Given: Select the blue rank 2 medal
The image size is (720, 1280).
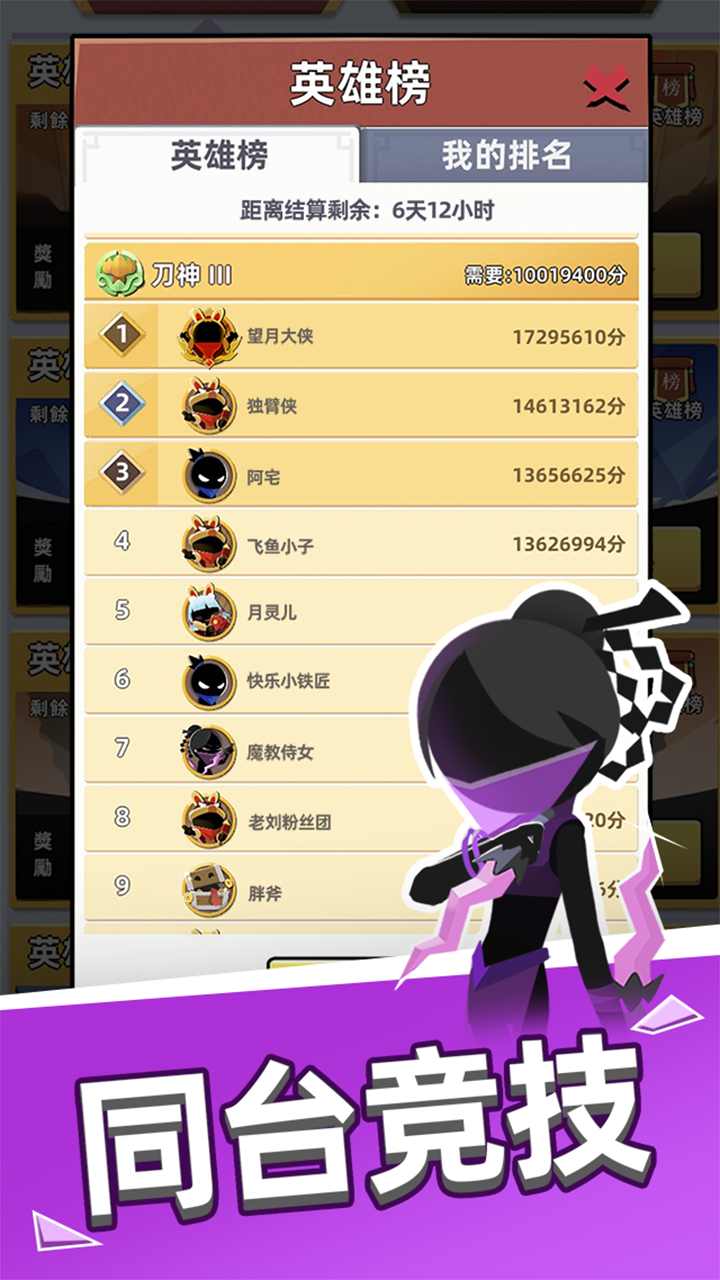Looking at the screenshot, I should (125, 406).
